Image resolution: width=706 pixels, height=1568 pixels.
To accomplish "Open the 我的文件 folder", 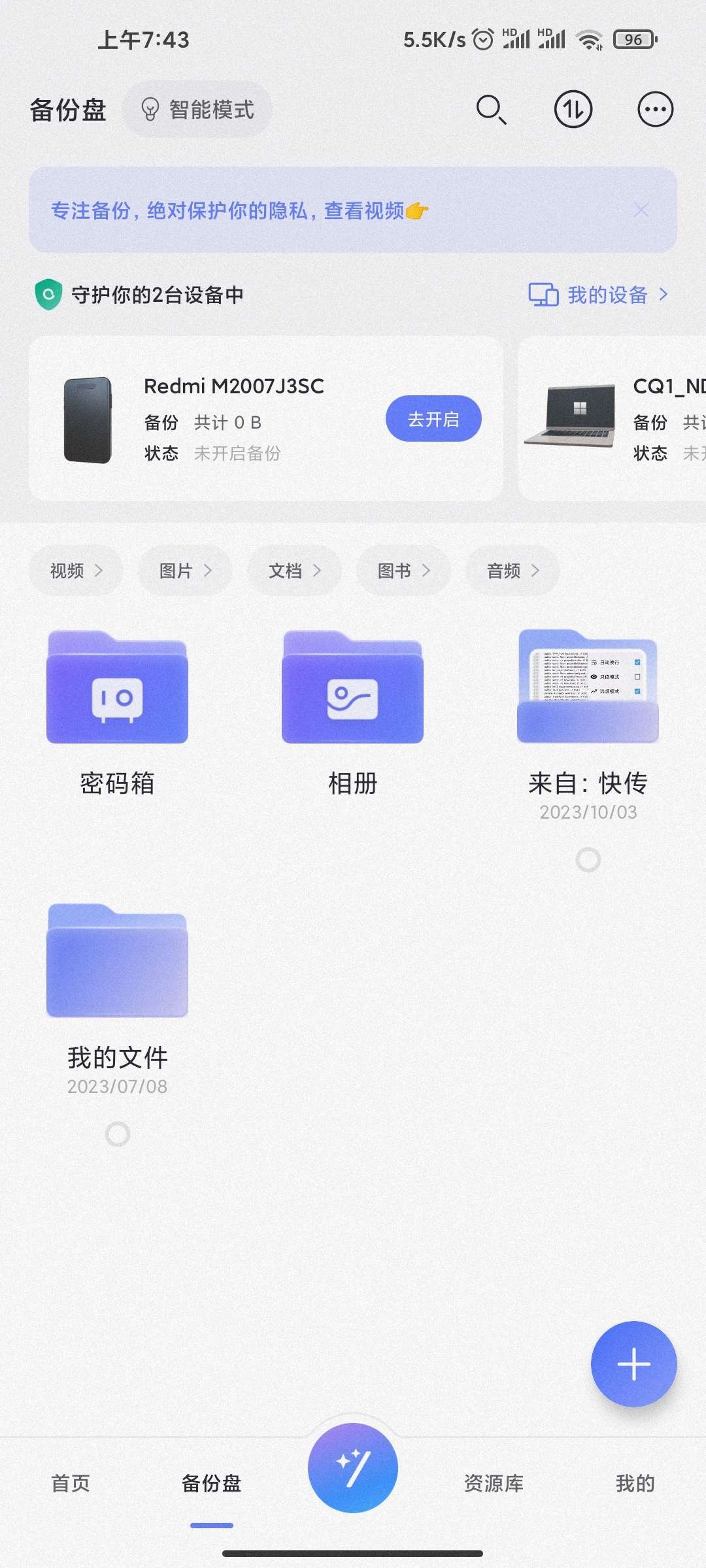I will click(x=117, y=960).
